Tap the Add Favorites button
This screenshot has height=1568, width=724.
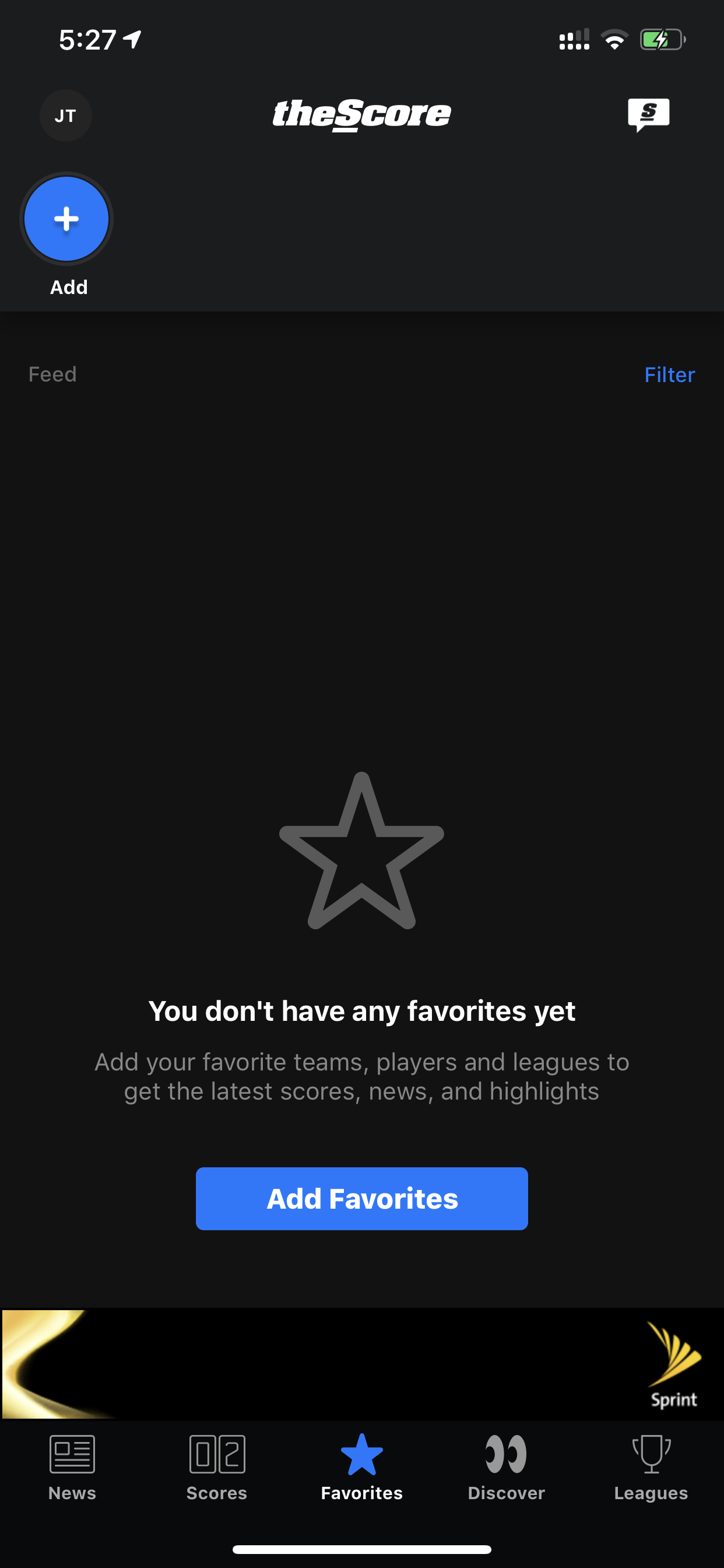(361, 1199)
